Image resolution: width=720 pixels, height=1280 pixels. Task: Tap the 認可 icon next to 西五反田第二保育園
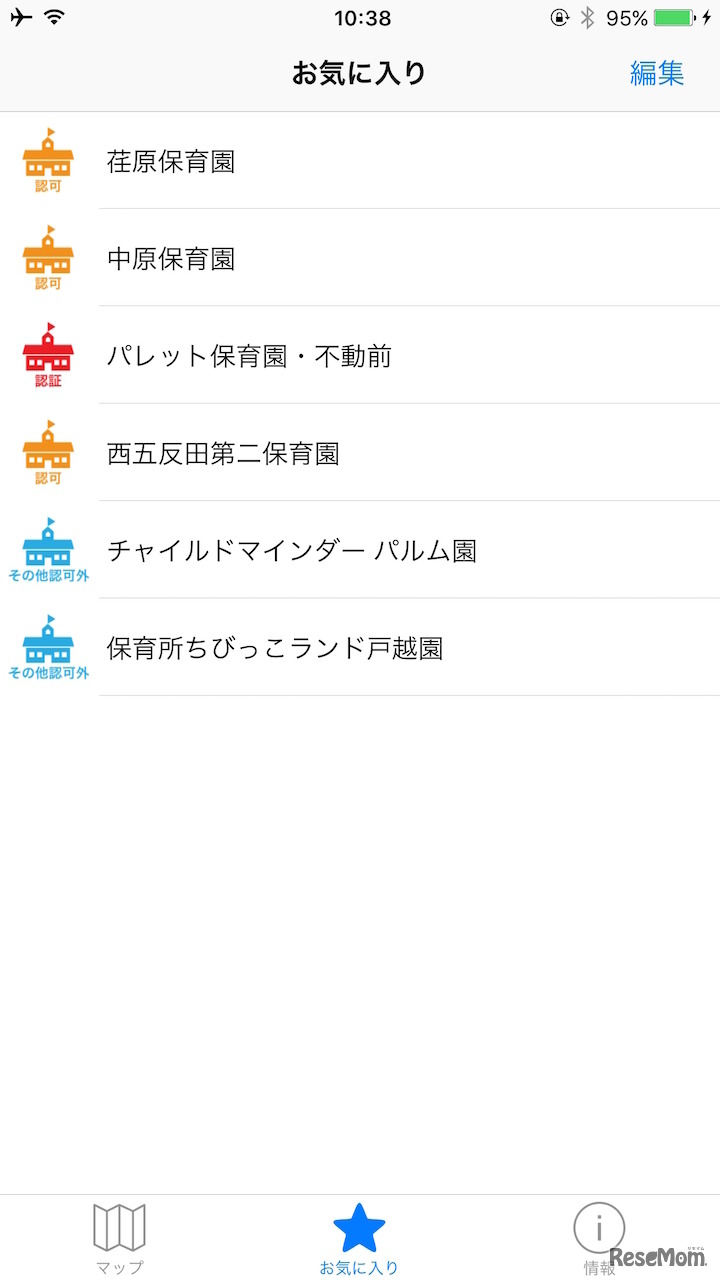[47, 452]
